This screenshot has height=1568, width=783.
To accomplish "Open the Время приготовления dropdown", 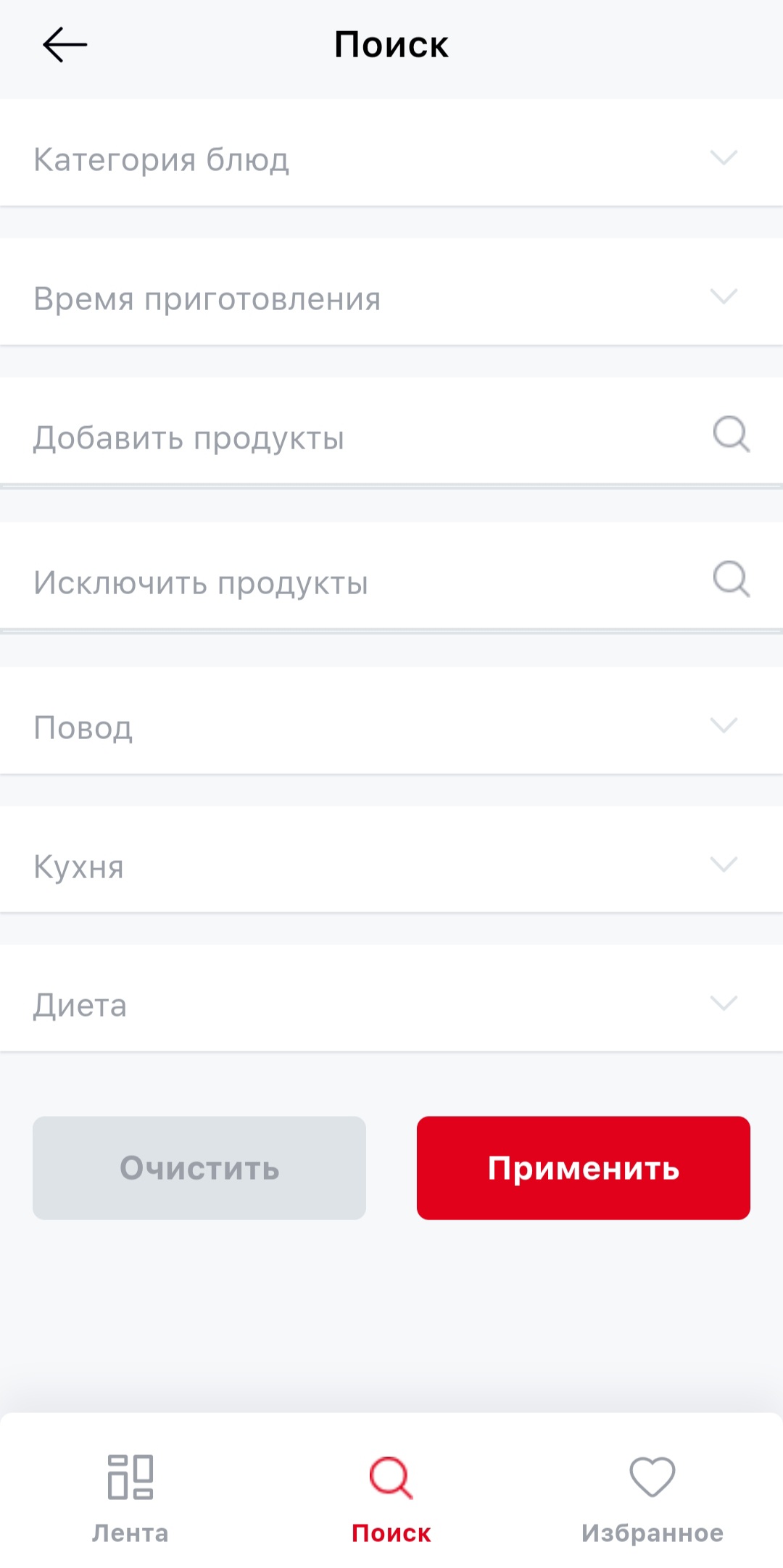I will click(391, 298).
